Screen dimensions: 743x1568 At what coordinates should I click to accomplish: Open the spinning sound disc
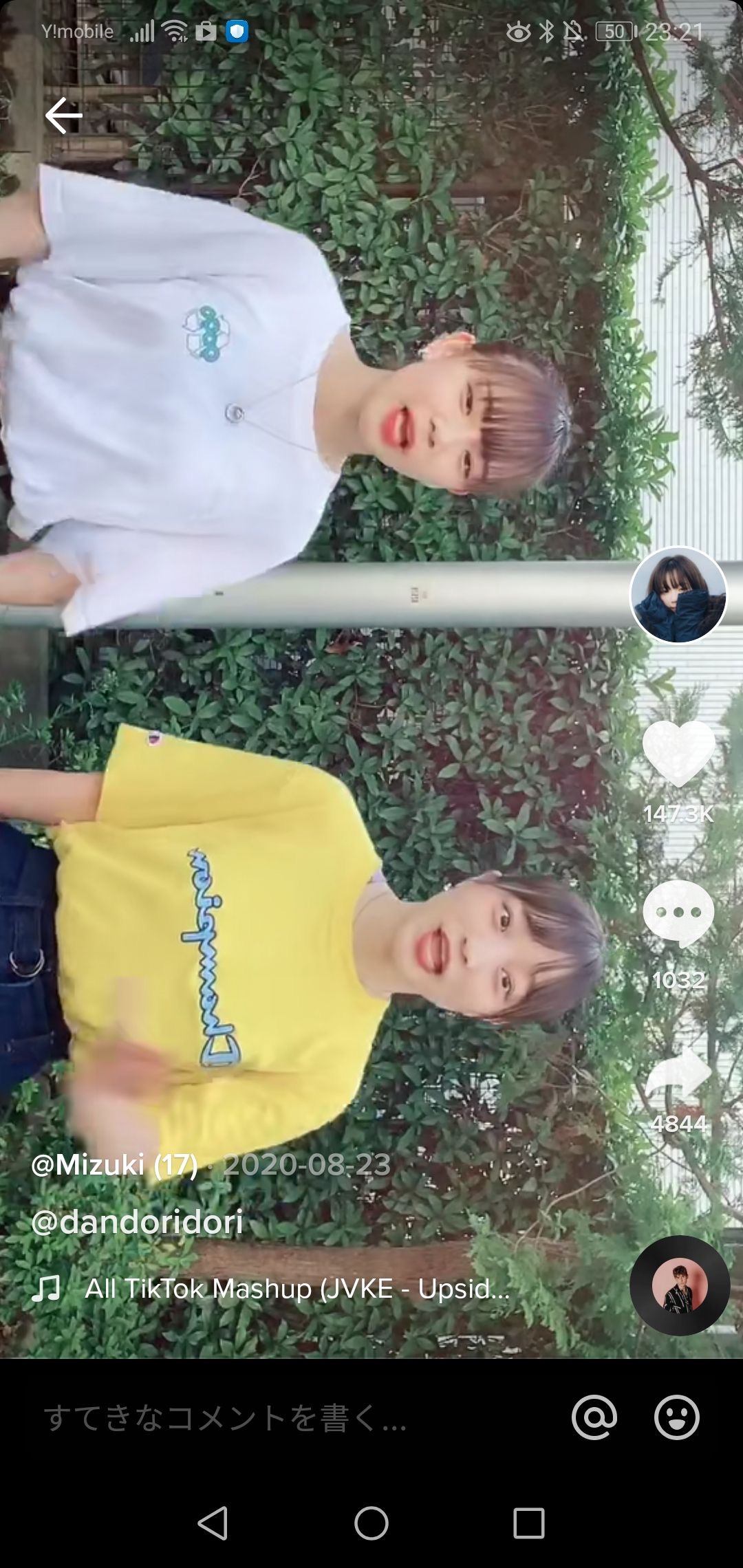coord(680,1285)
